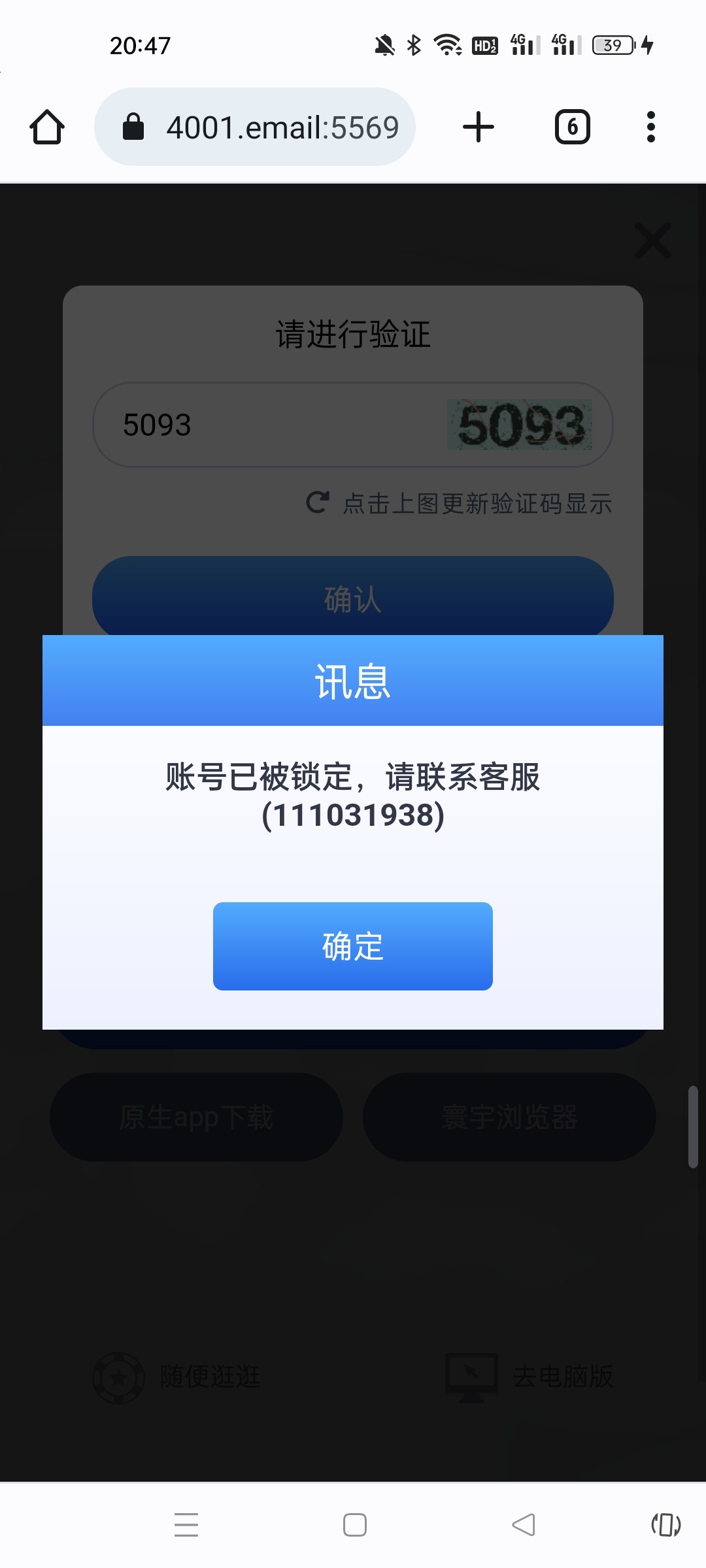Close the verification popup with the X

click(x=653, y=240)
